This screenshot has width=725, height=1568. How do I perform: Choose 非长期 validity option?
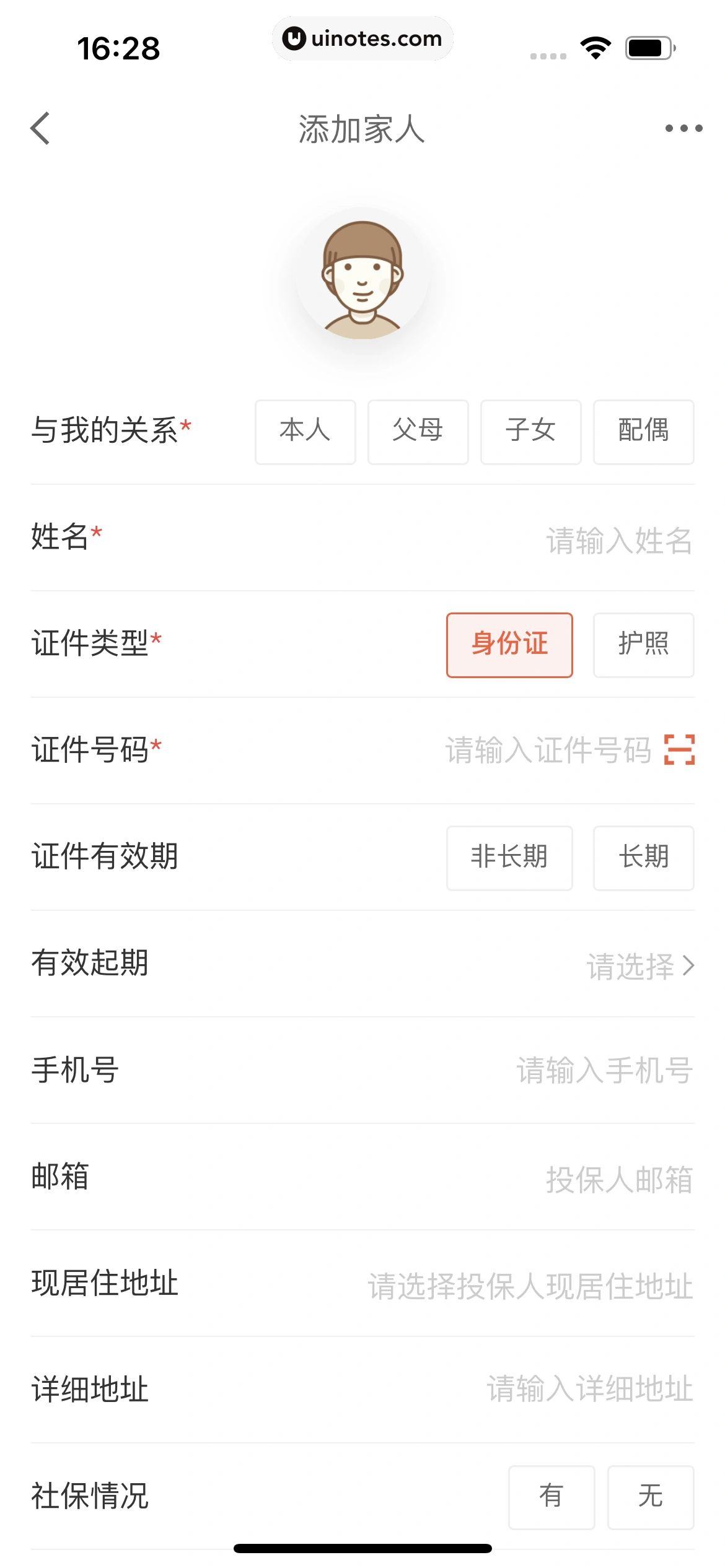click(x=509, y=858)
